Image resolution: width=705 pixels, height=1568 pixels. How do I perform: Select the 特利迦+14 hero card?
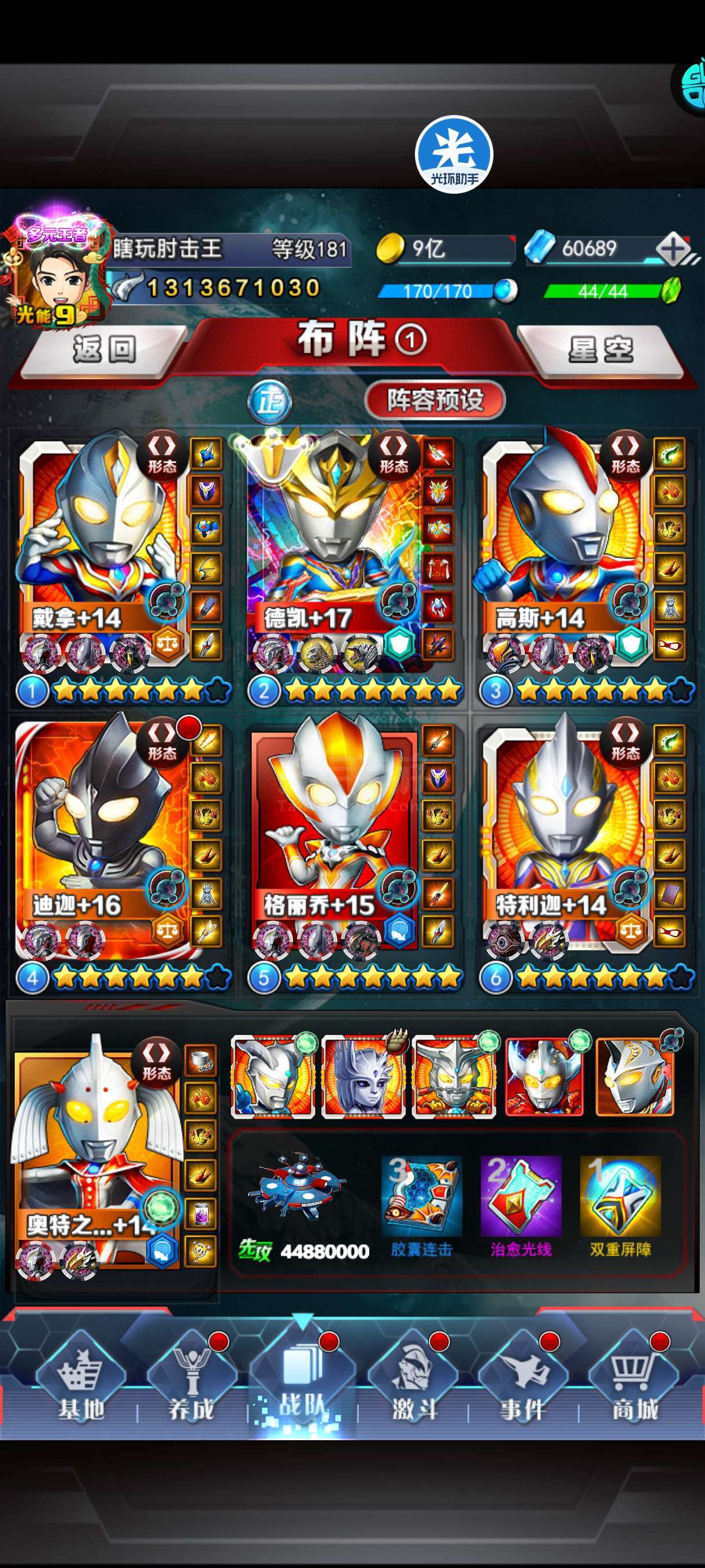566,837
